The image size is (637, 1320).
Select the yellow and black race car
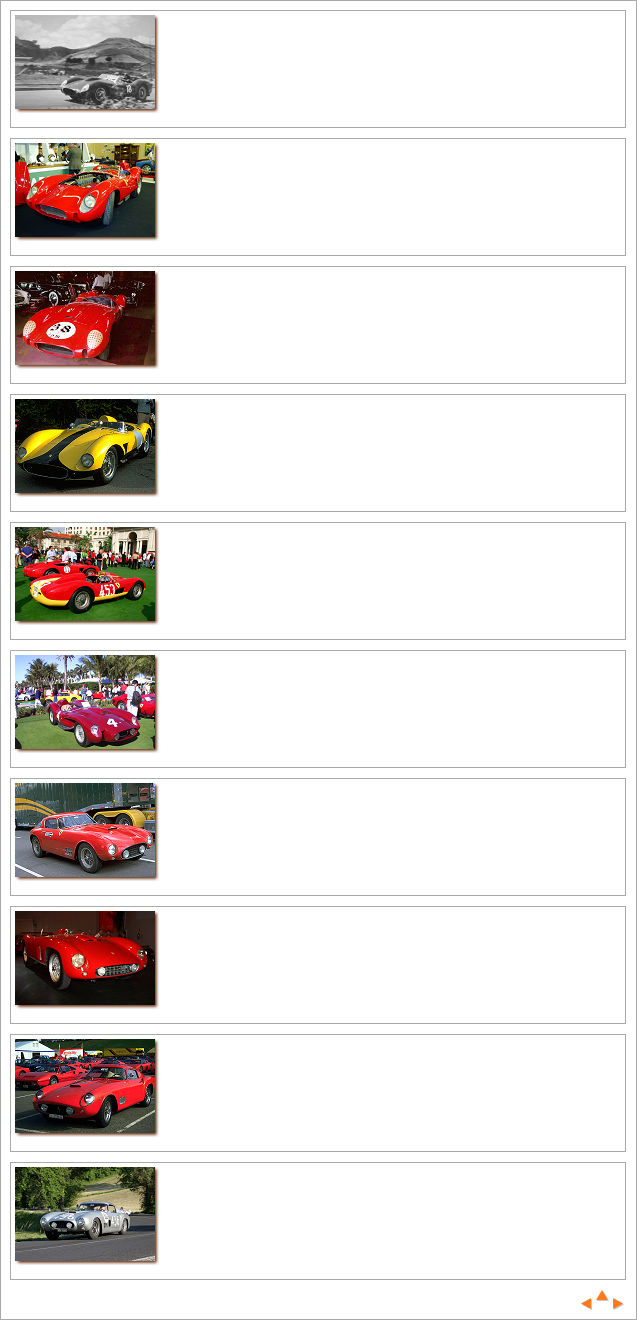(85, 446)
